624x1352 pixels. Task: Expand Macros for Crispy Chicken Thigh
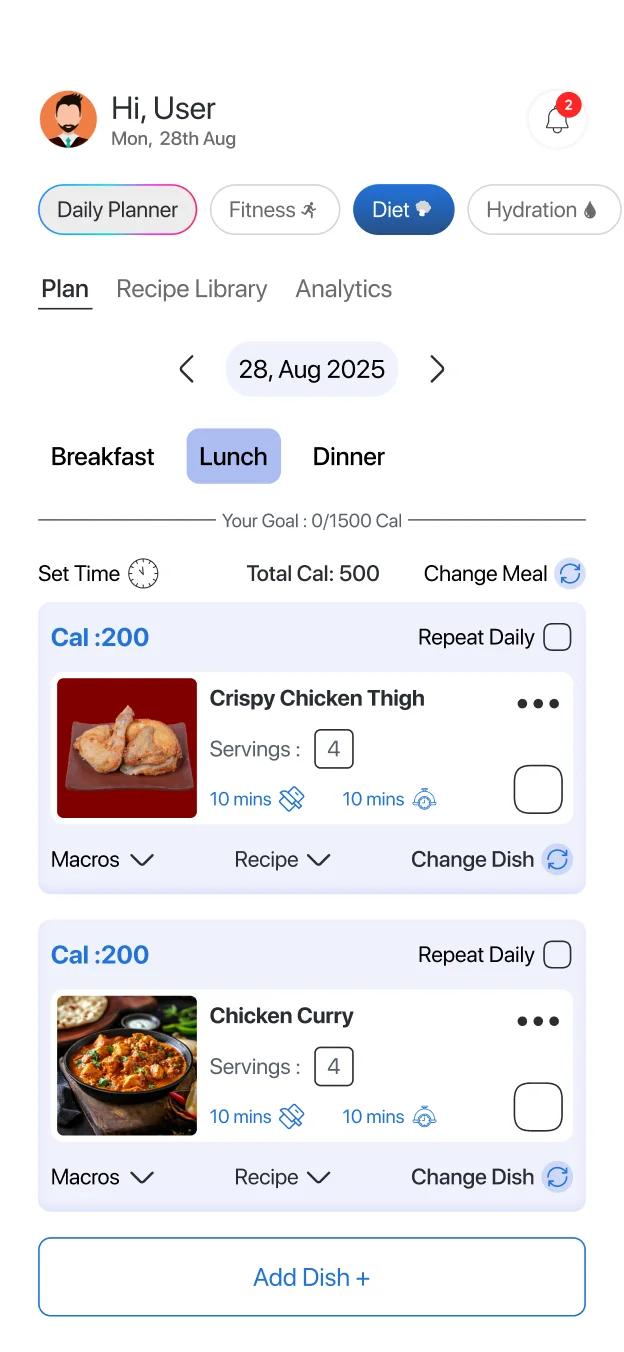(x=102, y=860)
